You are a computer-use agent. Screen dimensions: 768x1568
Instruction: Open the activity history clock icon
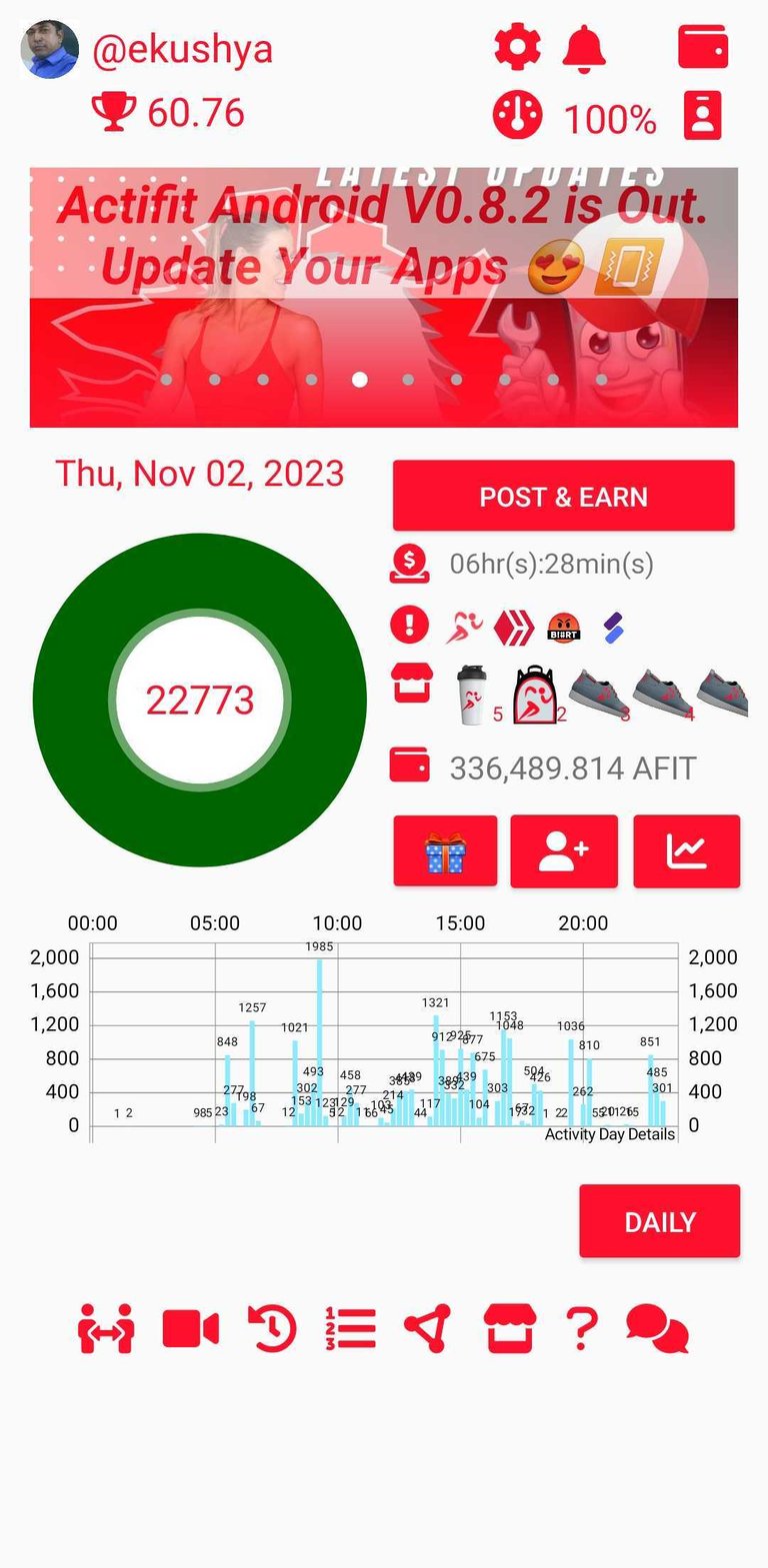click(x=271, y=1330)
